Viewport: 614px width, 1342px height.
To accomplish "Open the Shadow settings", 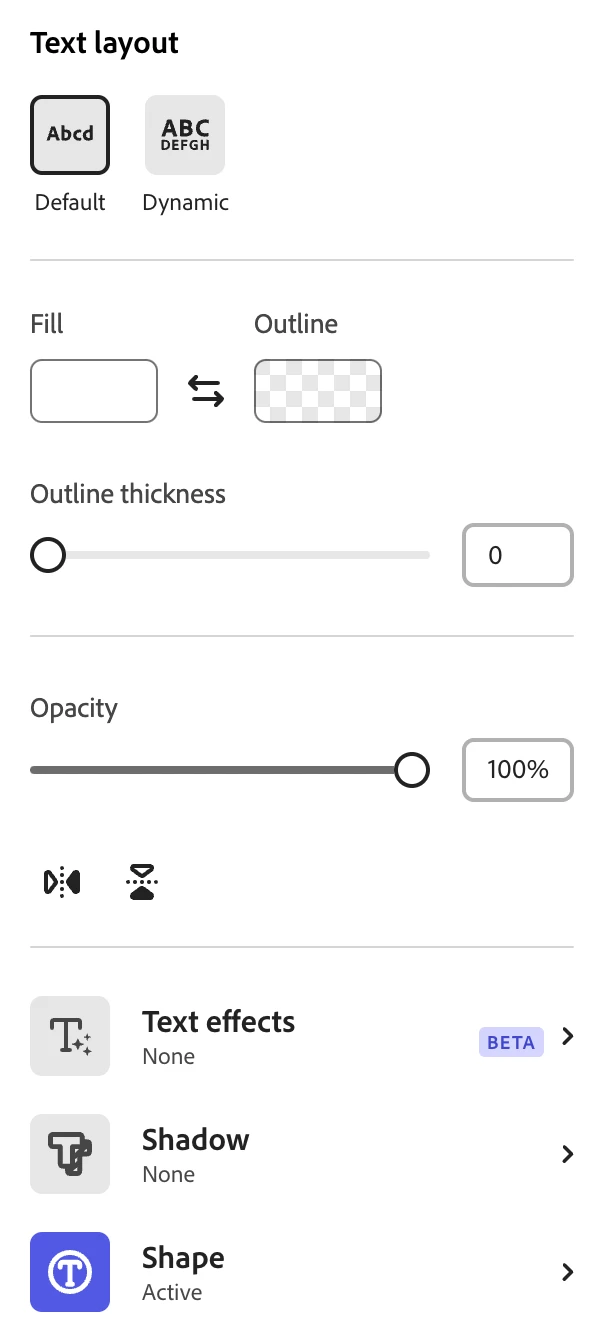I will point(302,1154).
